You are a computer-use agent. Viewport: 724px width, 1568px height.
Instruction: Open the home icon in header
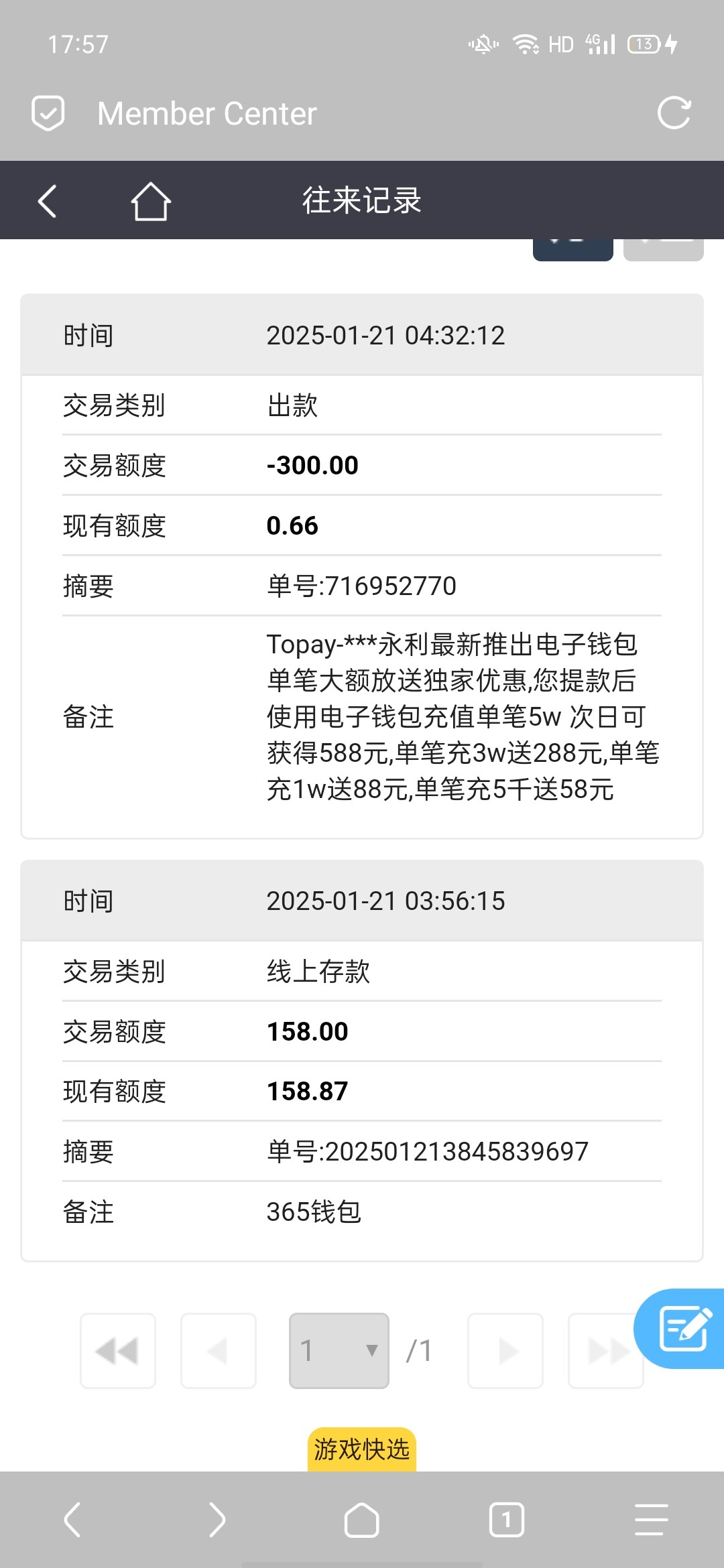151,201
